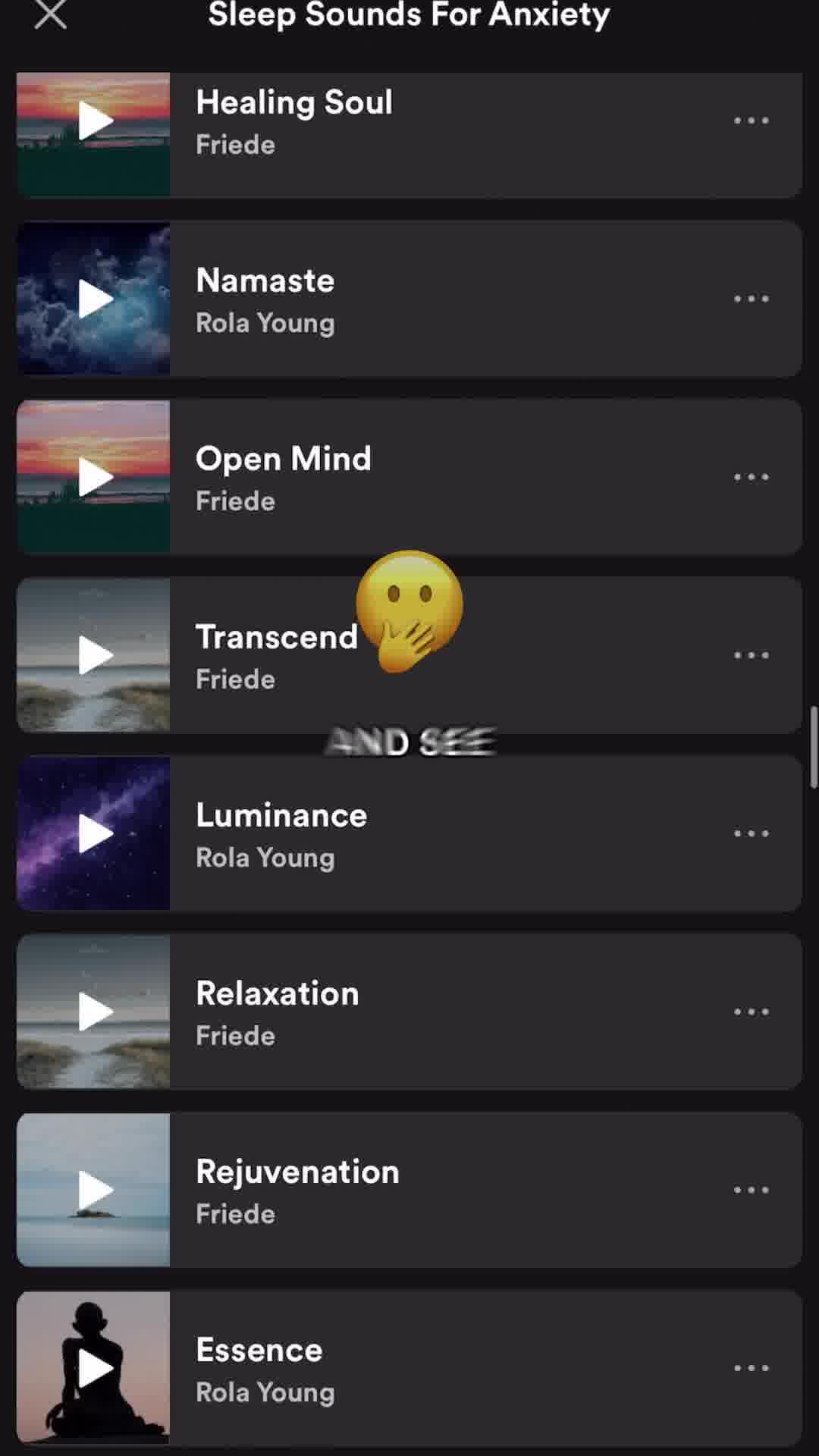Play Luminance by Rola Young
The height and width of the screenshot is (1456, 819).
click(95, 833)
